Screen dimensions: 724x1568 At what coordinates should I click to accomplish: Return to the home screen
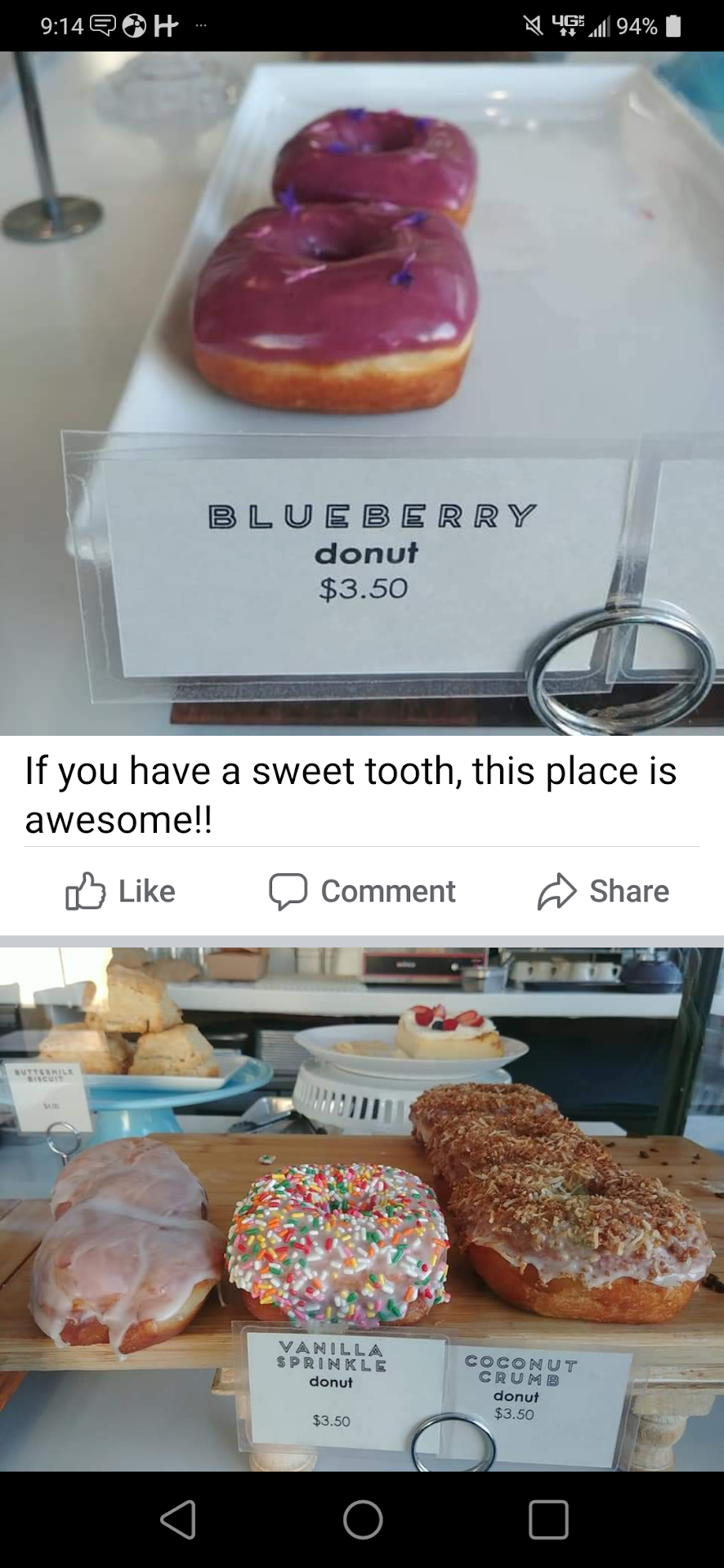point(363,1520)
